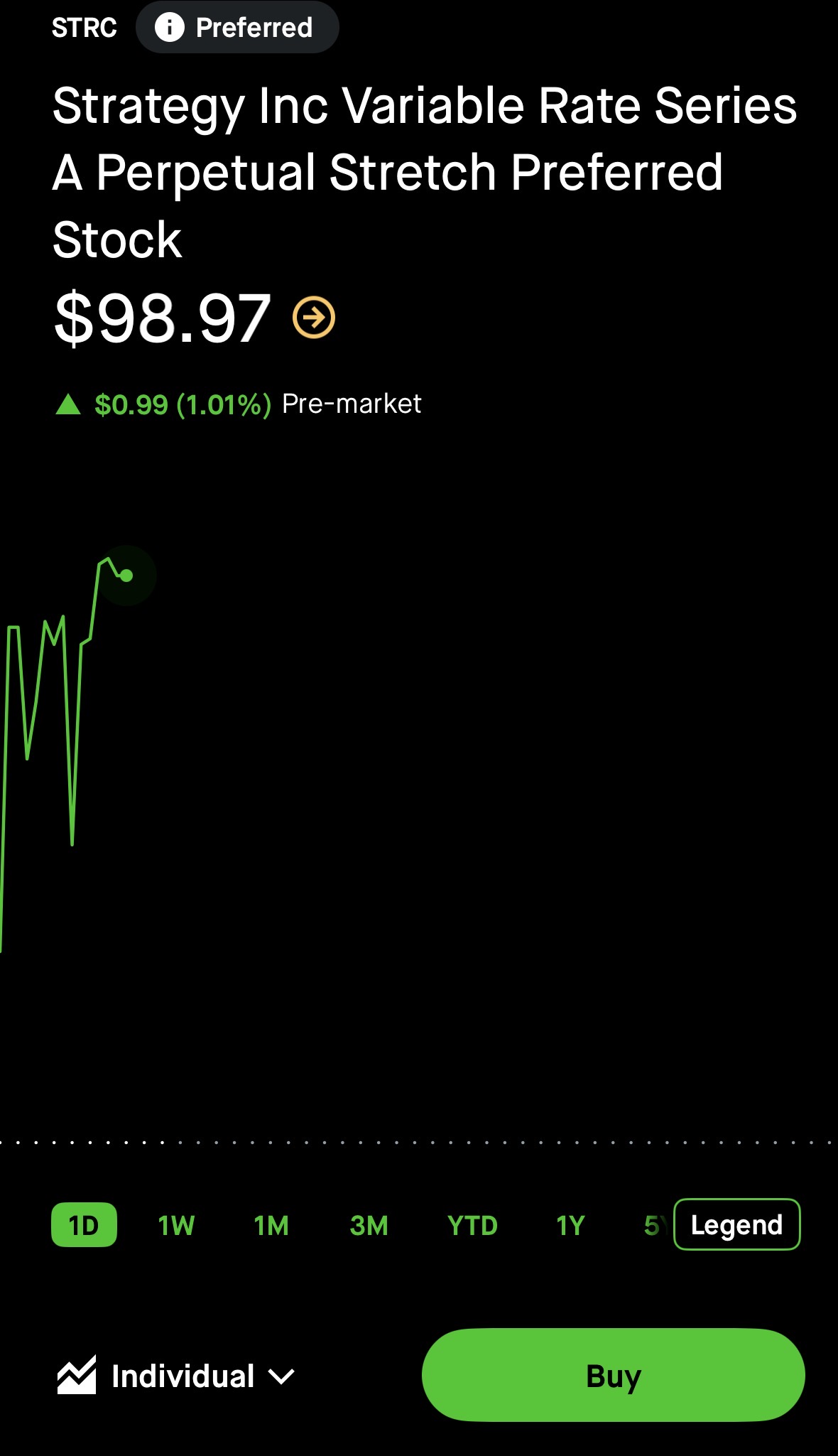Tap the orange arrow beside the price
This screenshot has height=1456, width=838.
point(314,318)
